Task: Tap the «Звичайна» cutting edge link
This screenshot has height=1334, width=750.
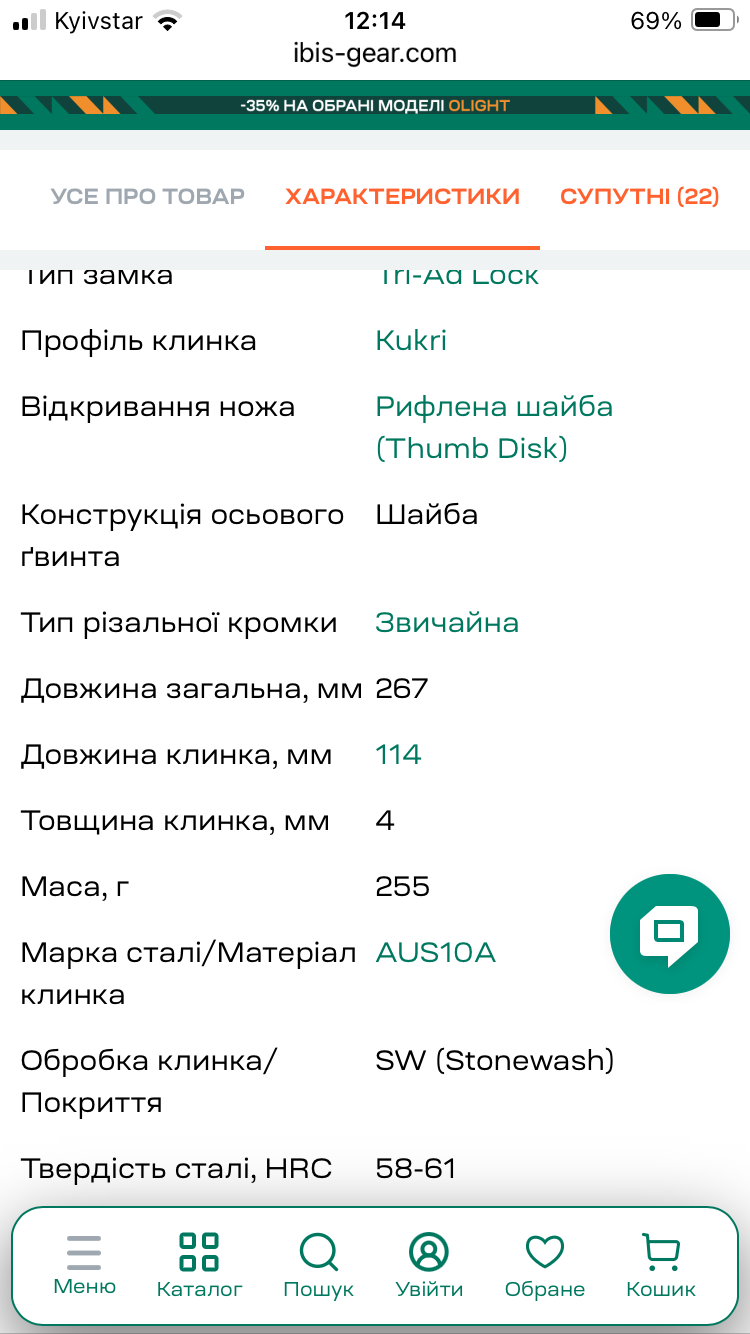Action: coord(447,623)
